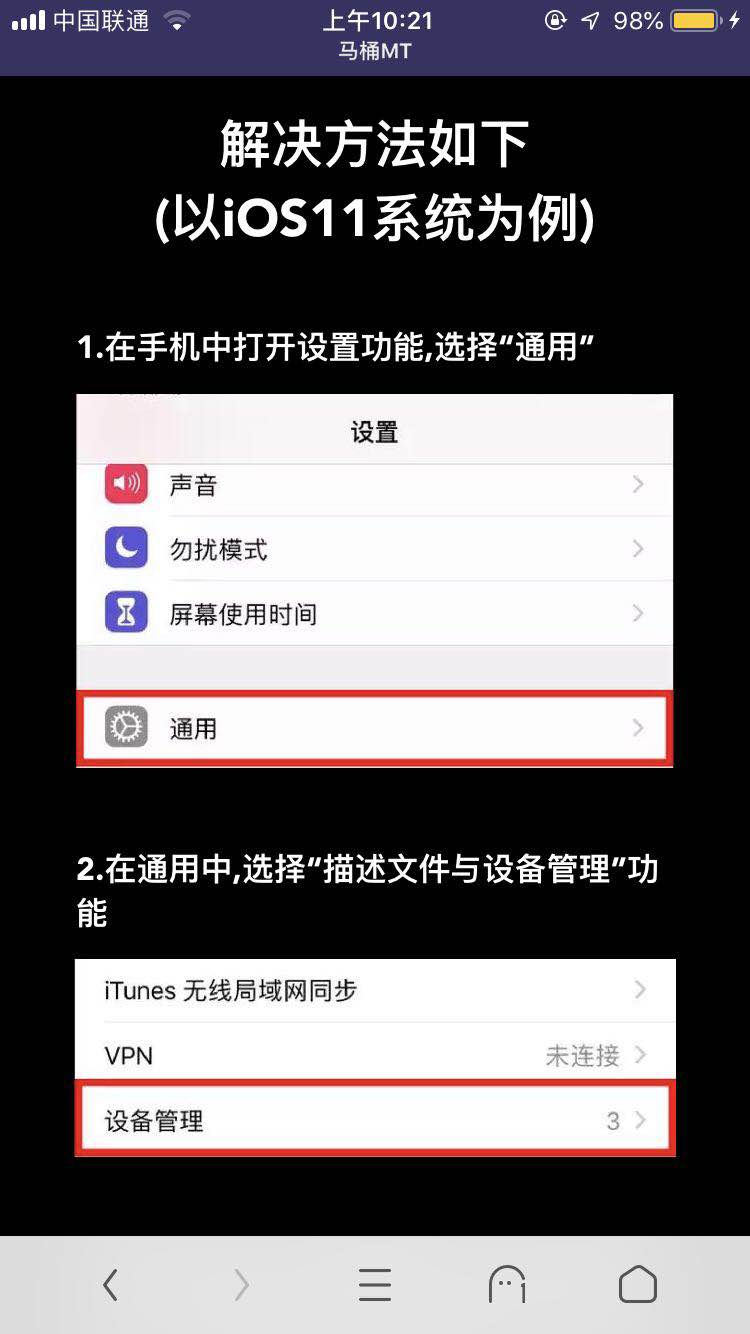The image size is (750, 1334).
Task: Go to the browser home page
Action: point(637,1284)
